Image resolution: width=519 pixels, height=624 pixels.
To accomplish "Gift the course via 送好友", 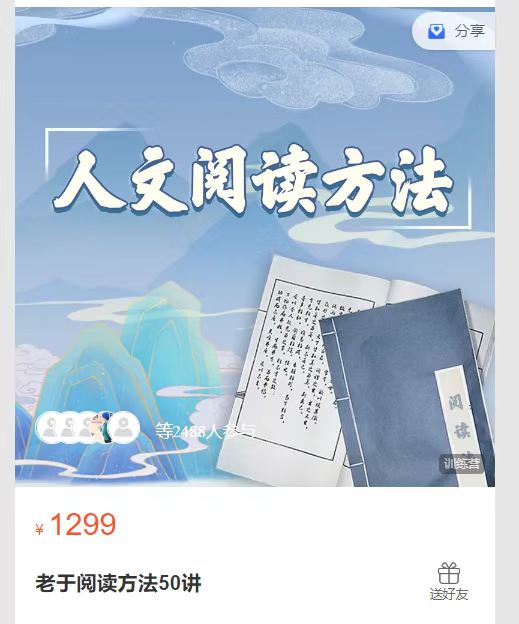I will [449, 581].
